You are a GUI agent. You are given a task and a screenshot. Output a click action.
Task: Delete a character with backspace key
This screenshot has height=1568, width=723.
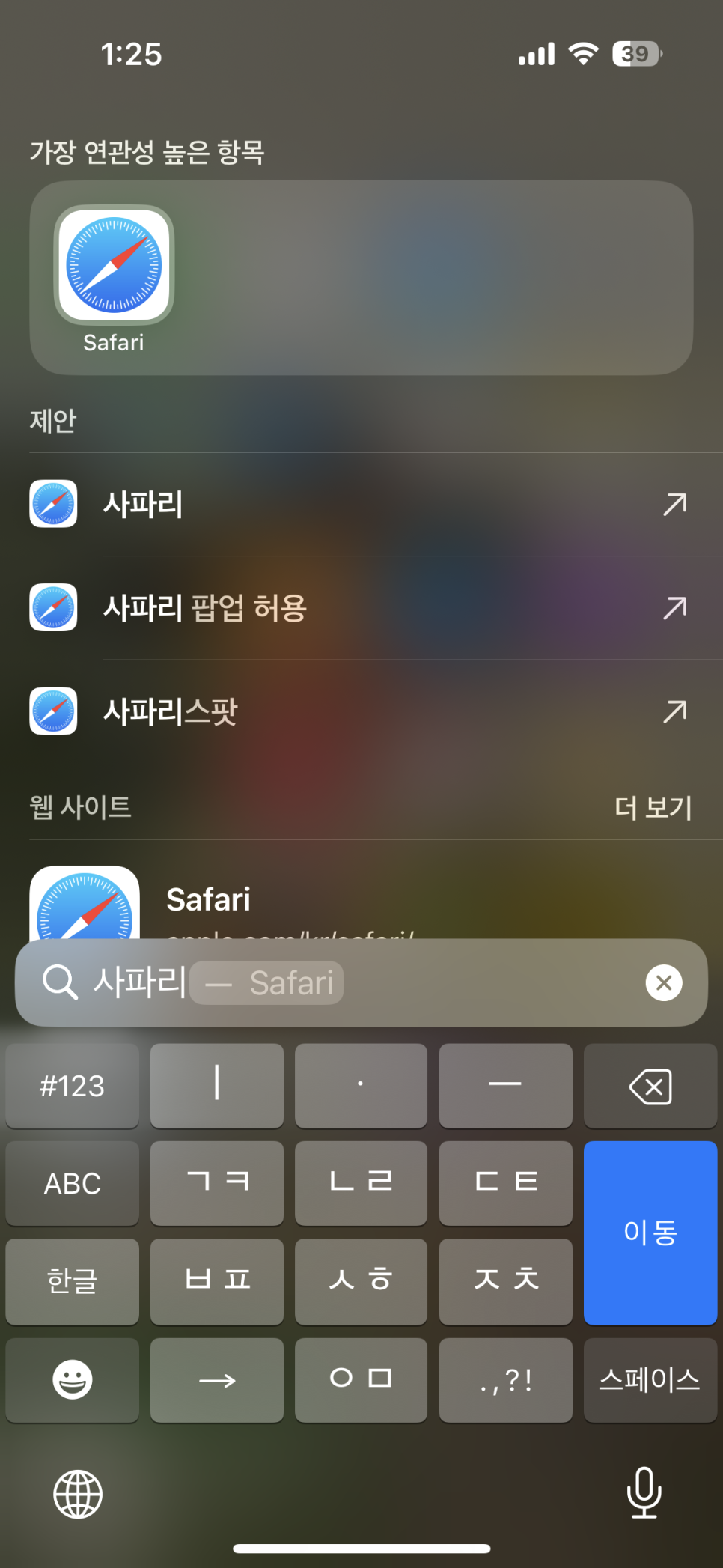pos(650,1086)
